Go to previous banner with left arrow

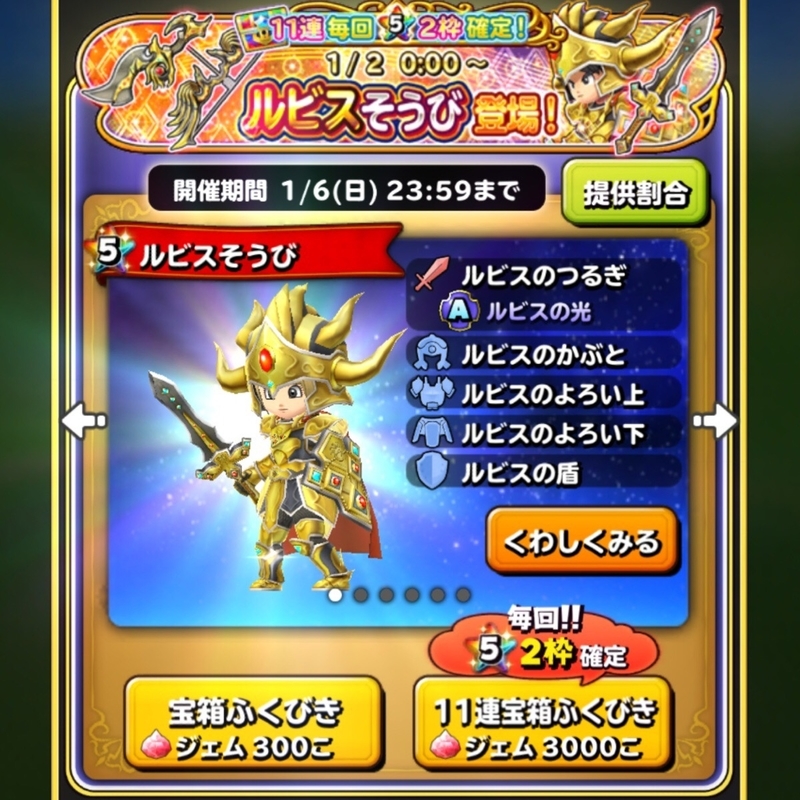(83, 422)
